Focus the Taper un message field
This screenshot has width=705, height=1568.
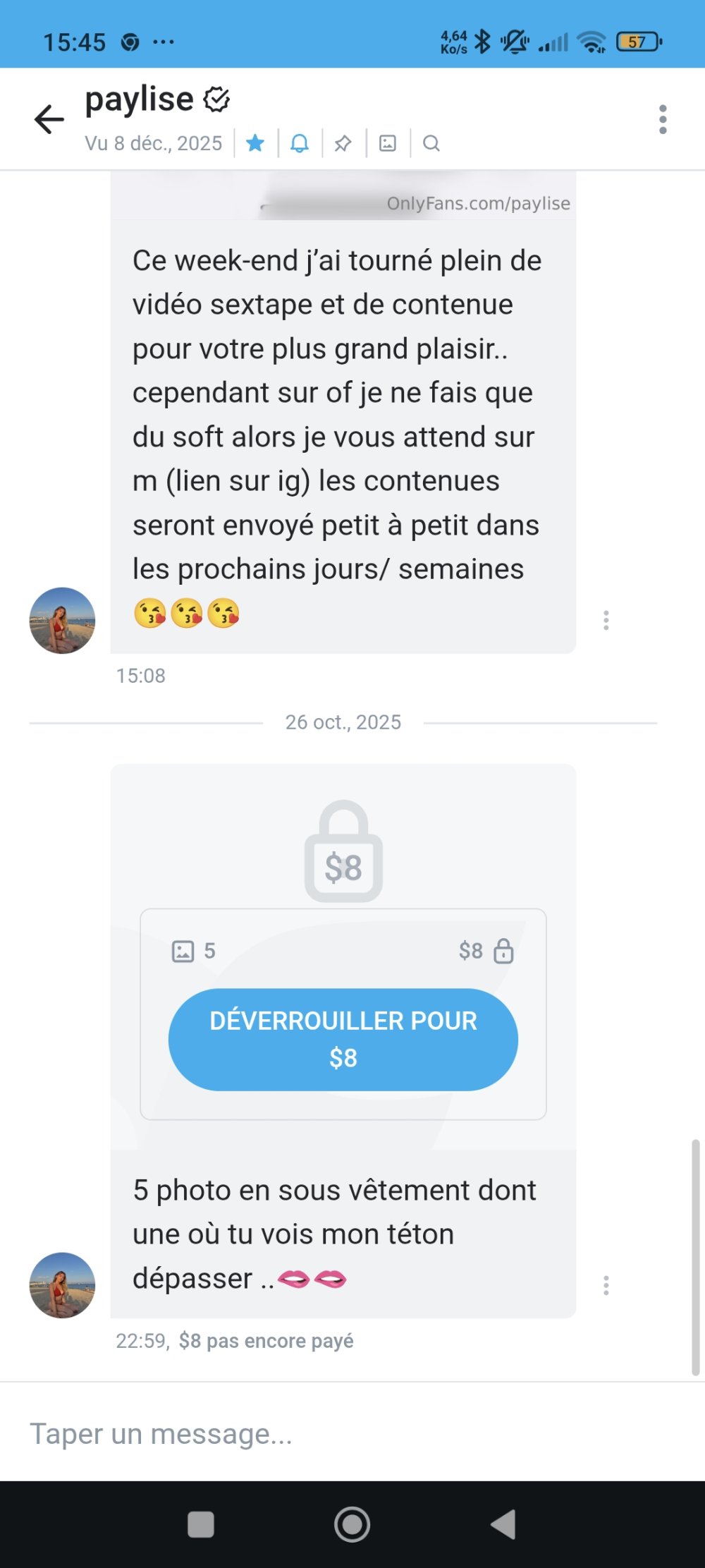click(x=338, y=1434)
